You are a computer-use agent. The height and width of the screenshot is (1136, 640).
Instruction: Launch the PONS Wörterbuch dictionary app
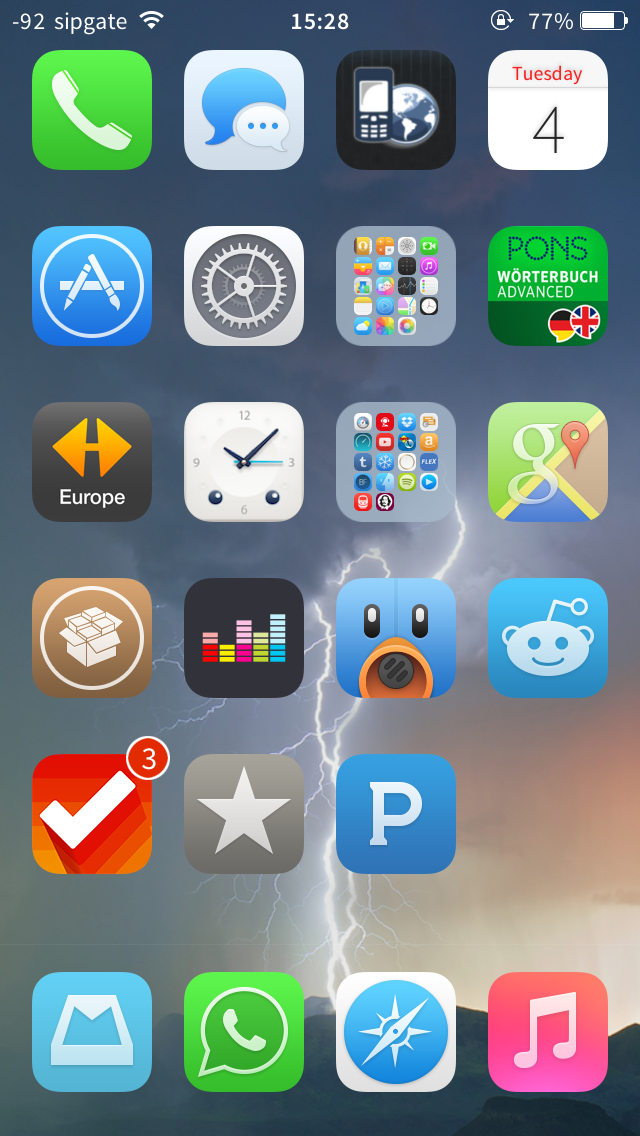(548, 286)
